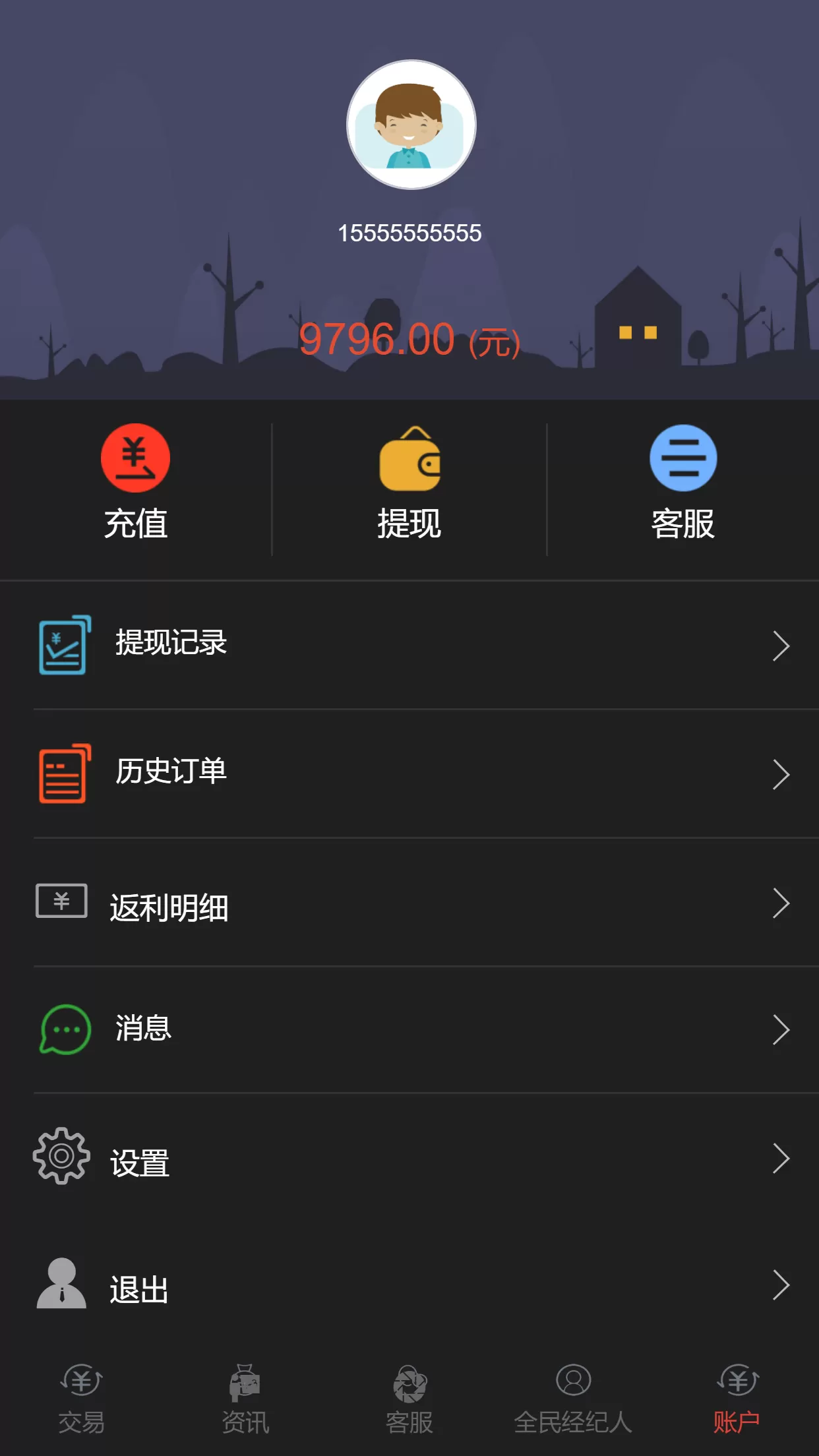The width and height of the screenshot is (819, 1456).
Task: Switch to the 全民经纪人 tab
Action: point(572,1399)
